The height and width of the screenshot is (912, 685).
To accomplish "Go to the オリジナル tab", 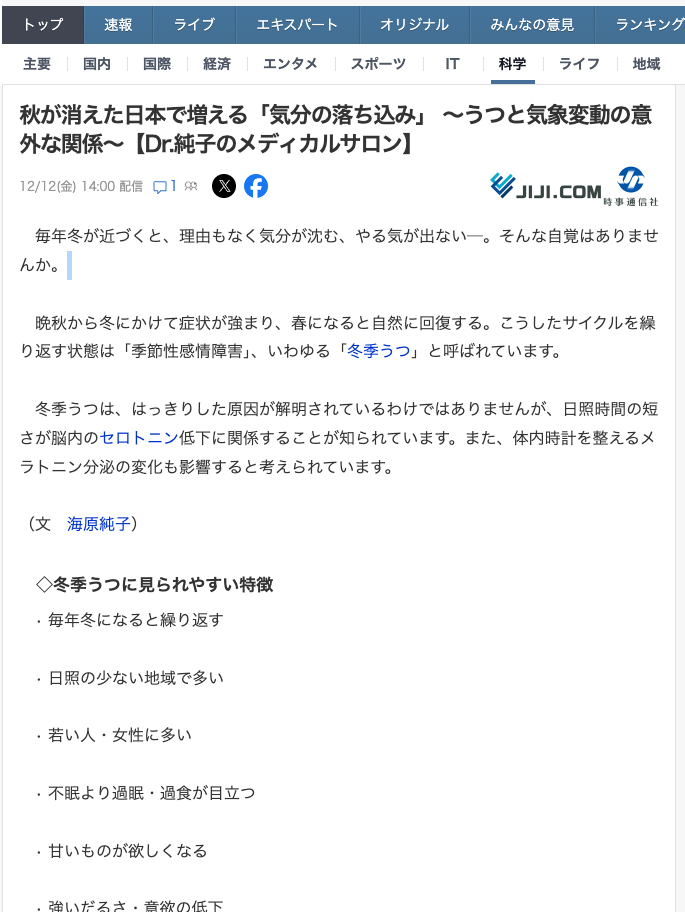I will 414,25.
